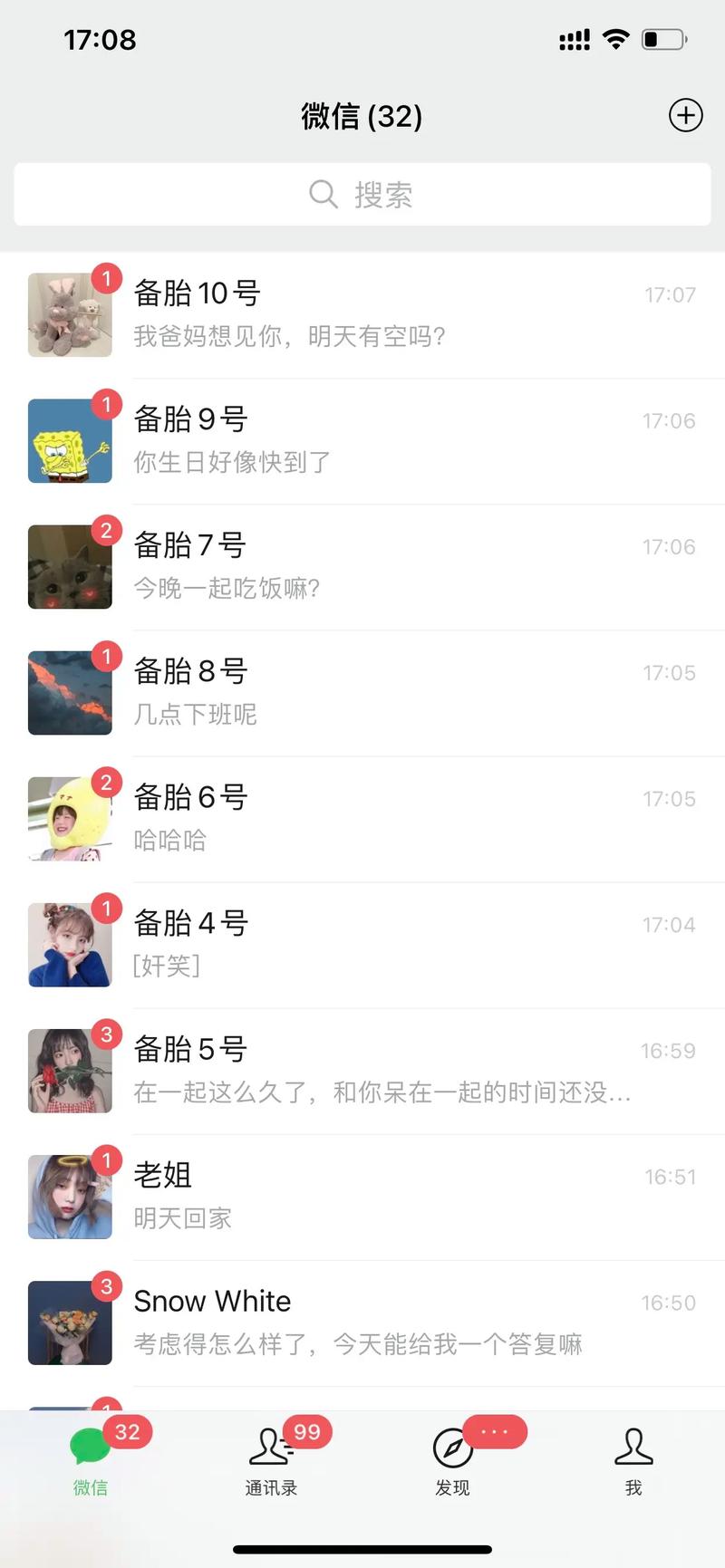The height and width of the screenshot is (1568, 725).
Task: Switch to the 我 profile tab
Action: click(x=633, y=1460)
